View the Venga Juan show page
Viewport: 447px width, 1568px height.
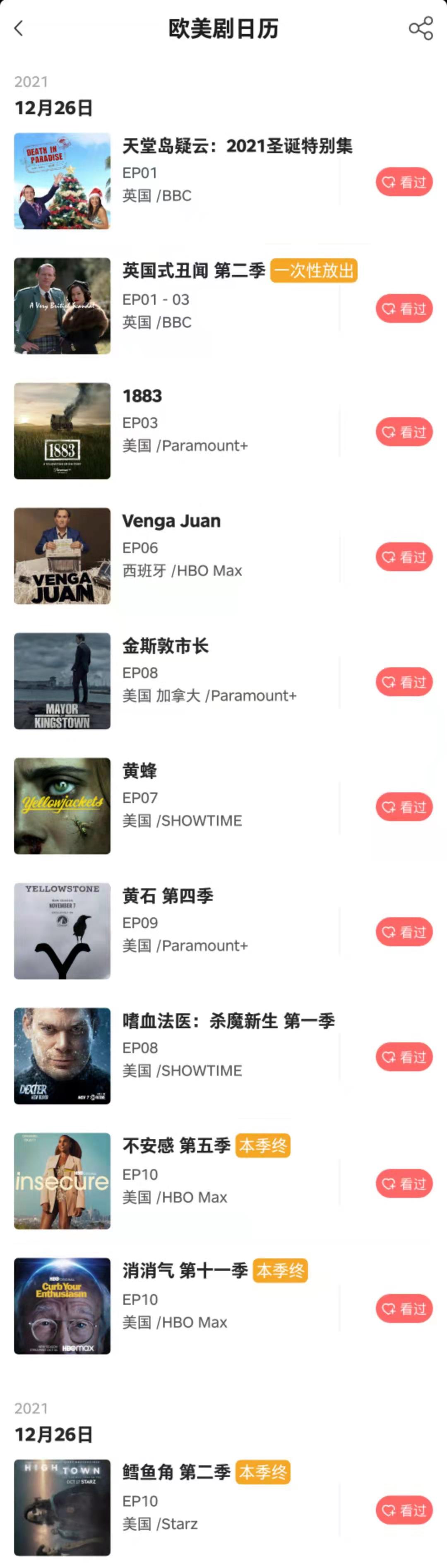pyautogui.click(x=171, y=521)
